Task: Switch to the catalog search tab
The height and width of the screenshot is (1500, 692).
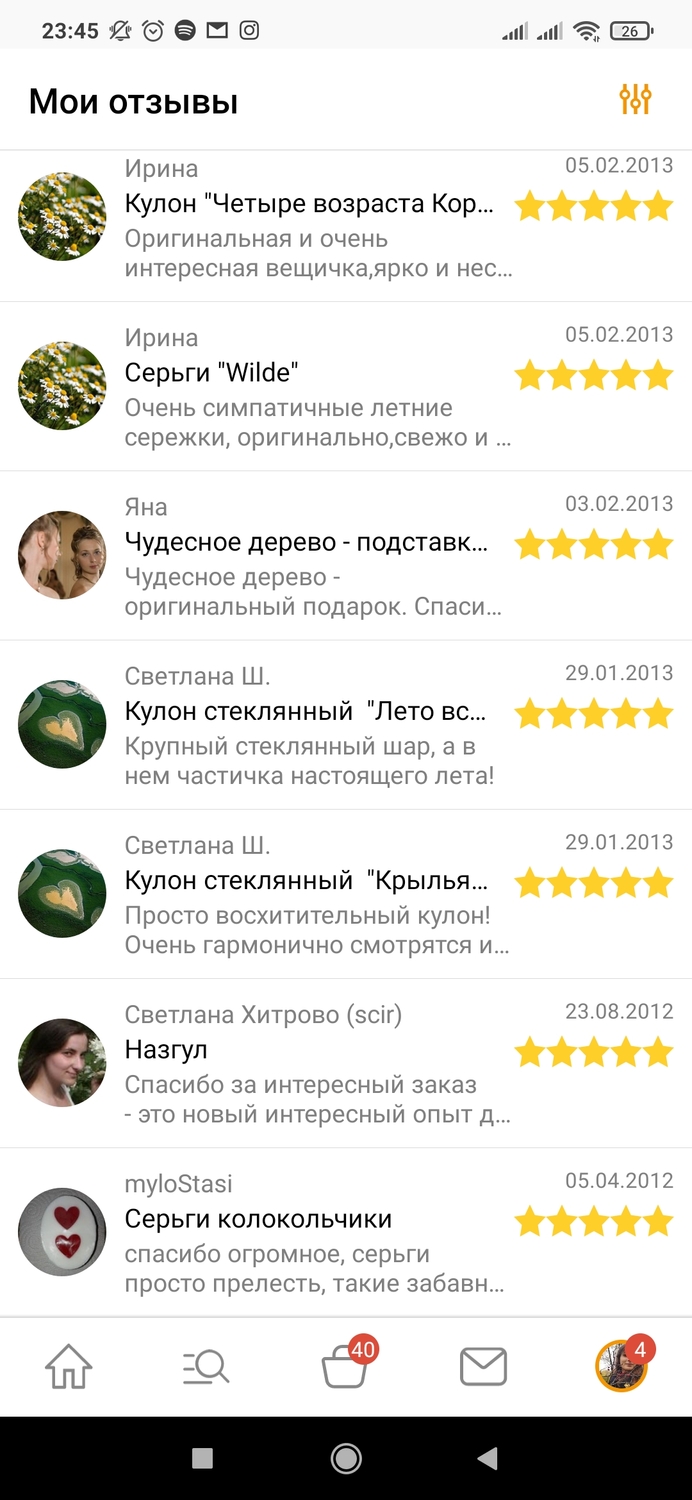Action: click(x=207, y=1366)
